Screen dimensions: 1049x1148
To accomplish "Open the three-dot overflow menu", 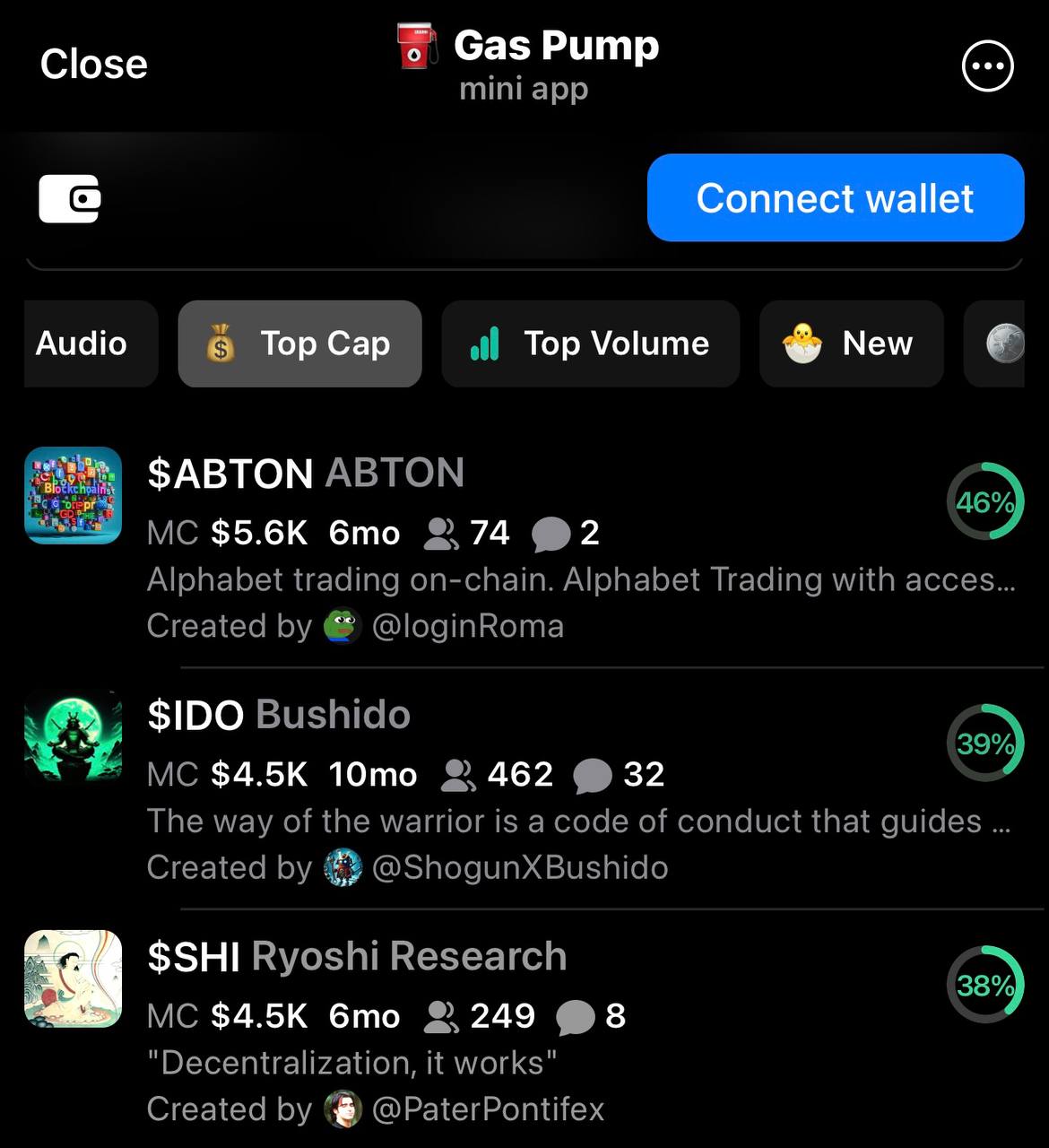I will [987, 65].
